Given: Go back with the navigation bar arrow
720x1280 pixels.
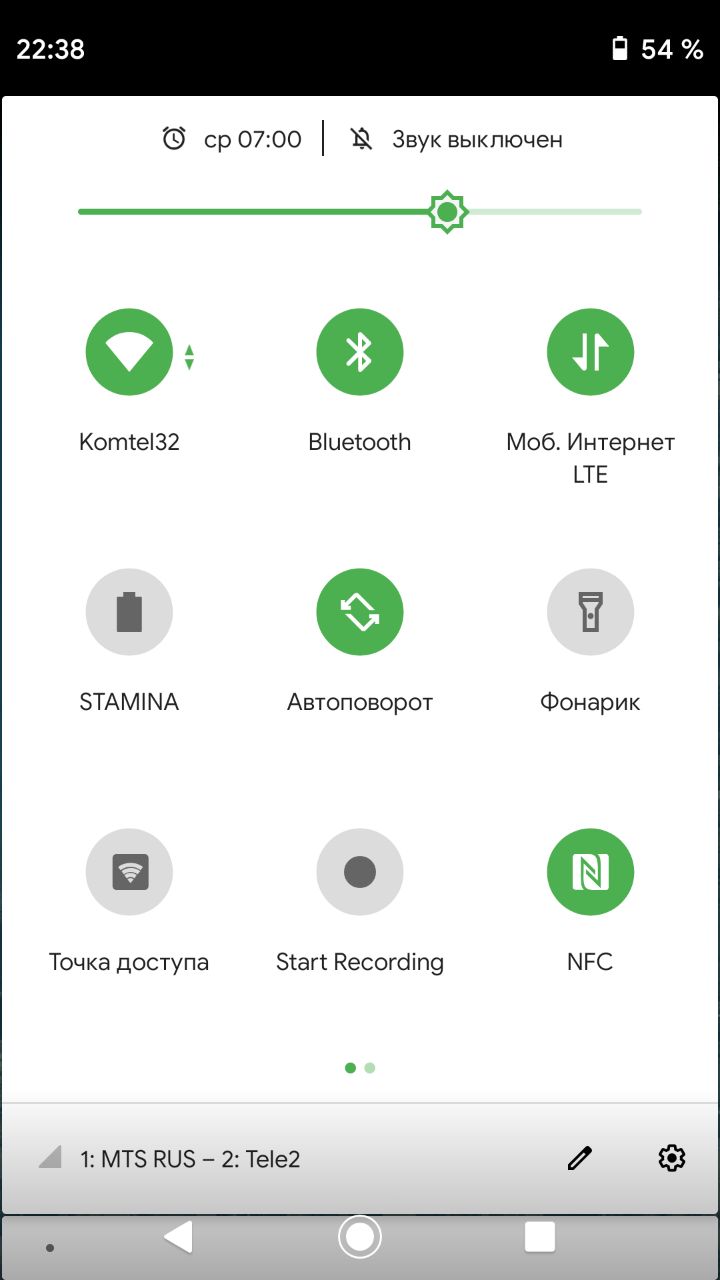Looking at the screenshot, I should 179,1238.
